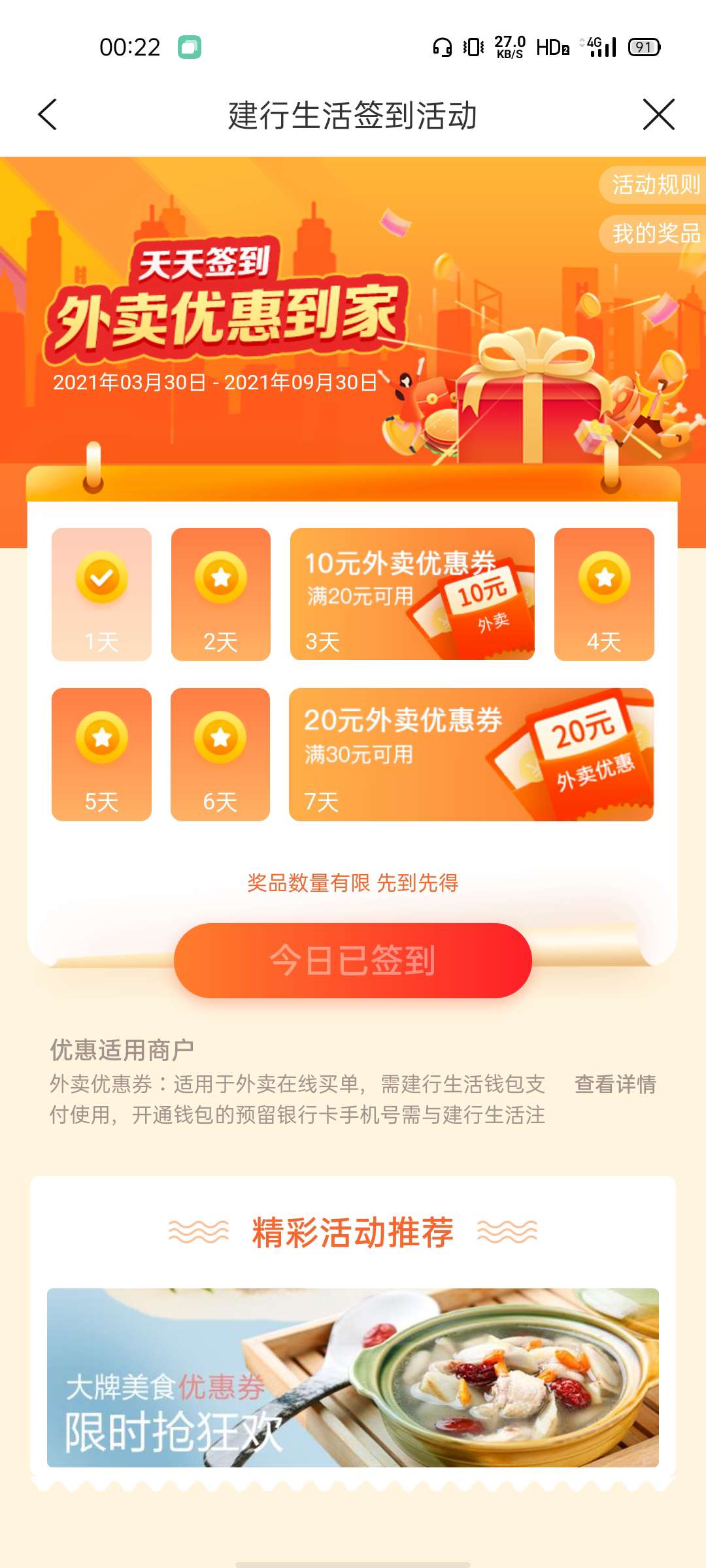This screenshot has height=1568, width=706.
Task: Open 查看详情 for applicable merchants
Action: pos(614,1085)
